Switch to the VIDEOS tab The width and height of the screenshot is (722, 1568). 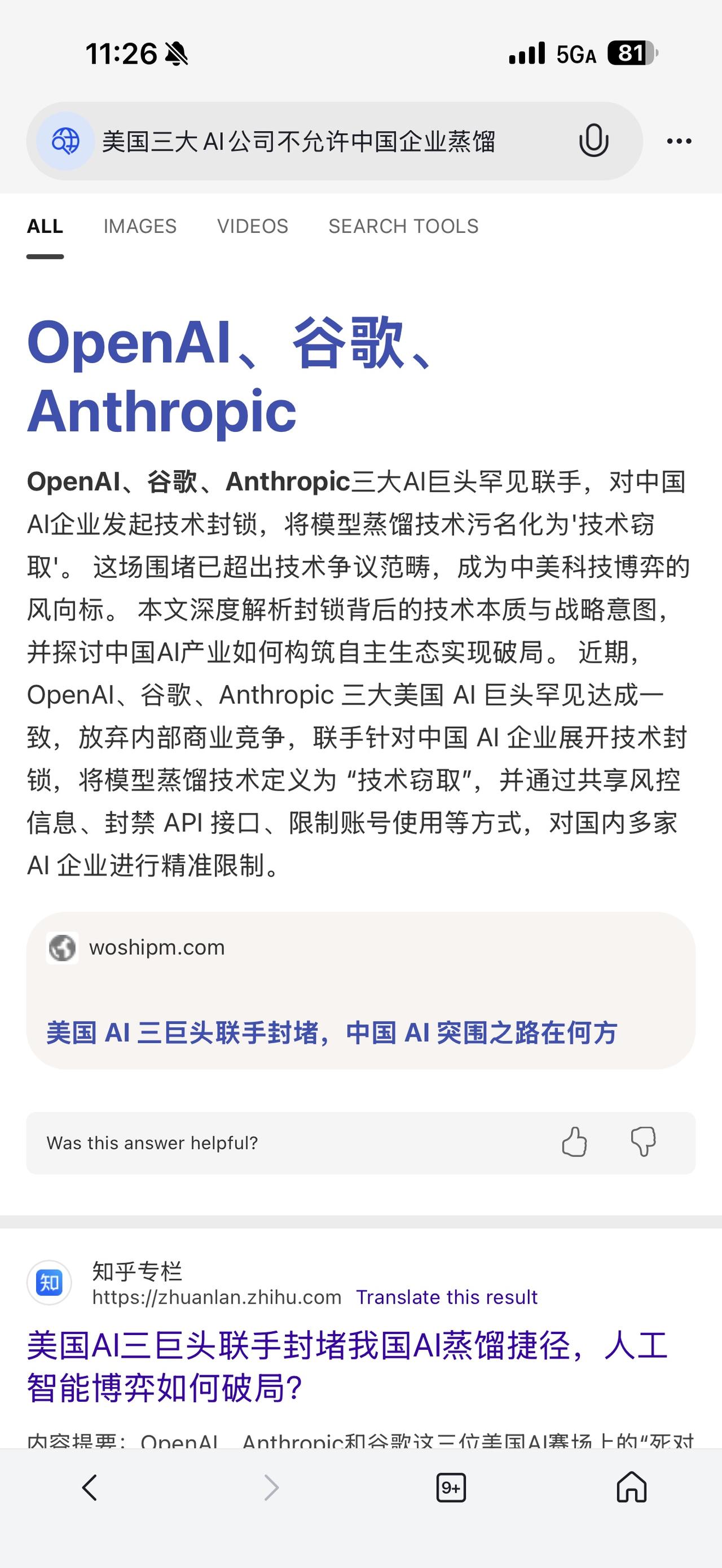[253, 226]
